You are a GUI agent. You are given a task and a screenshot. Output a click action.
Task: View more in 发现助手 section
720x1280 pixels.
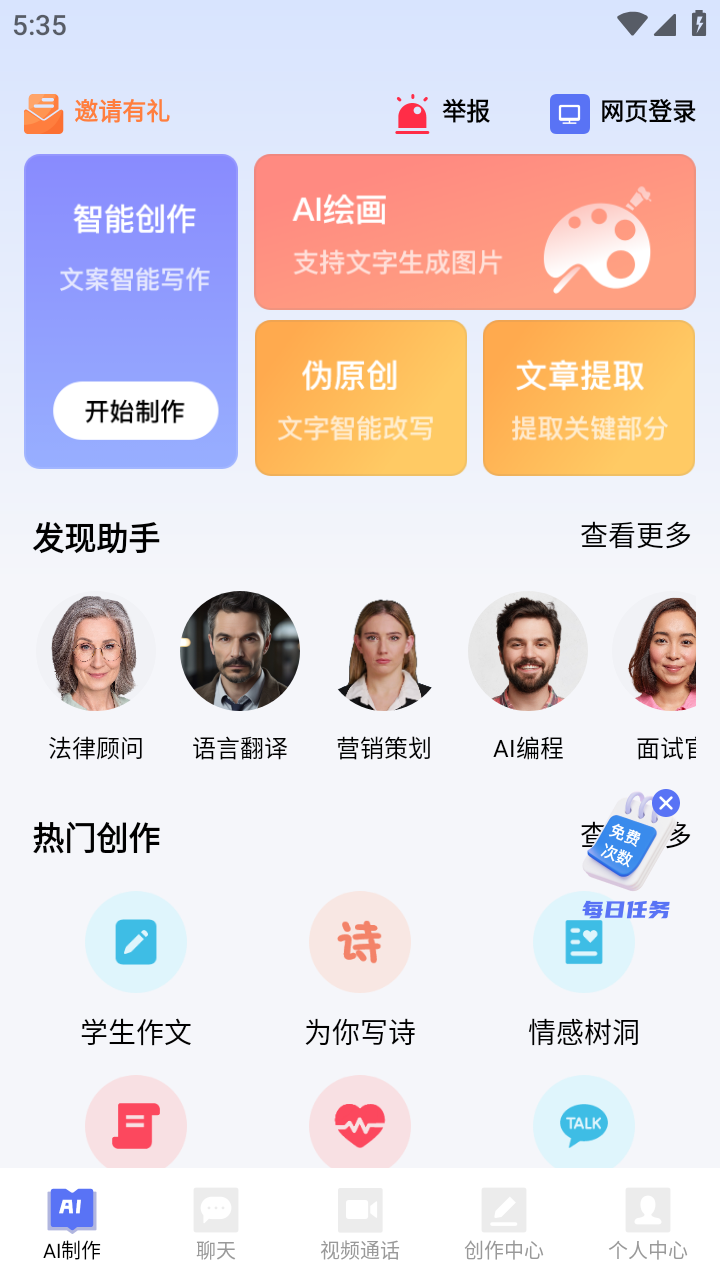click(x=636, y=536)
